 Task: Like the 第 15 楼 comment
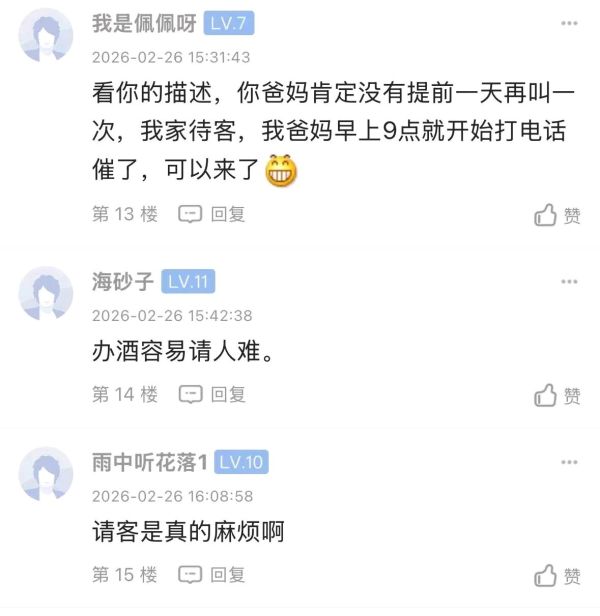pos(557,575)
